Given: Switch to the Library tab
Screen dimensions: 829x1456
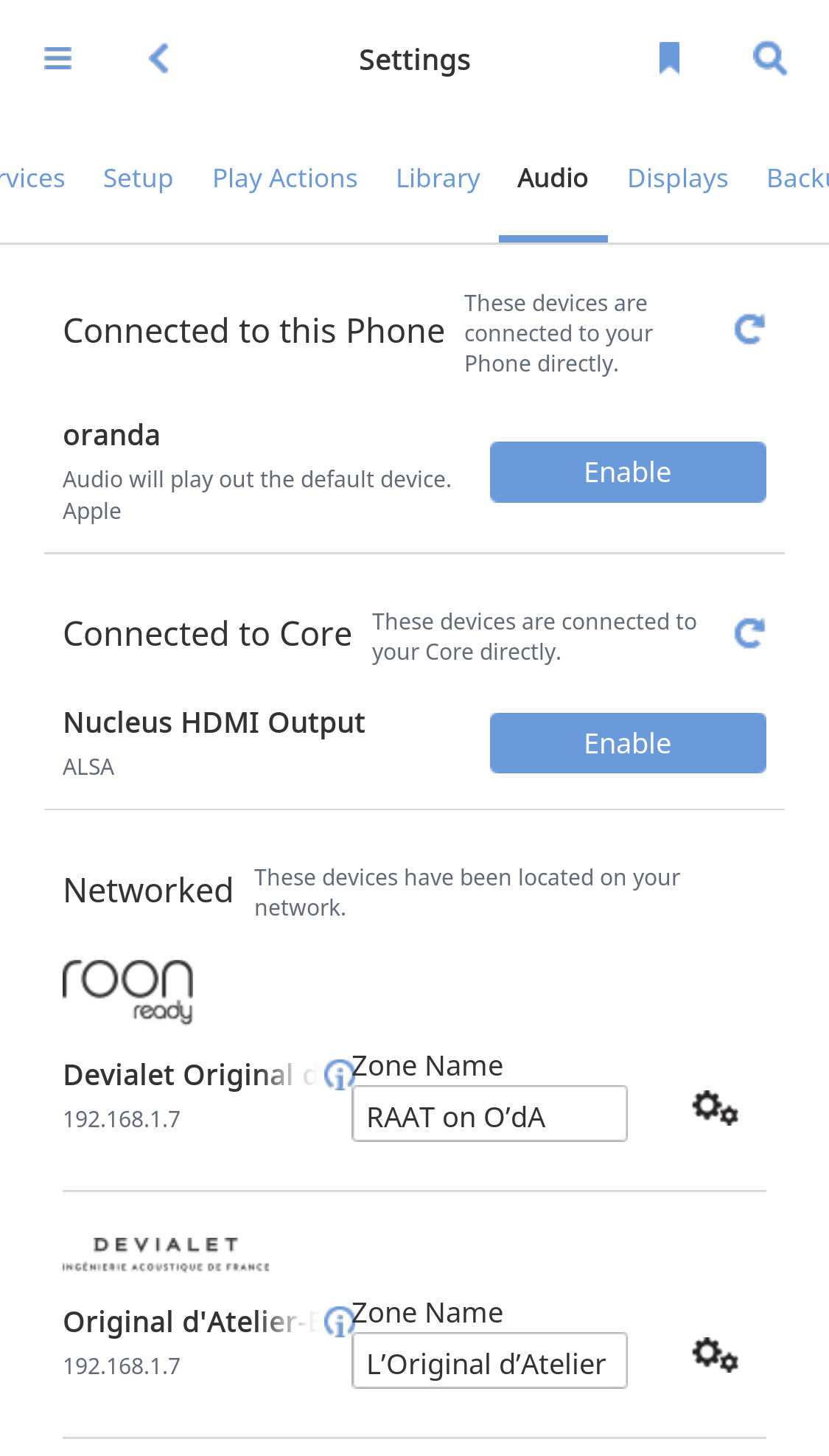Looking at the screenshot, I should (438, 178).
